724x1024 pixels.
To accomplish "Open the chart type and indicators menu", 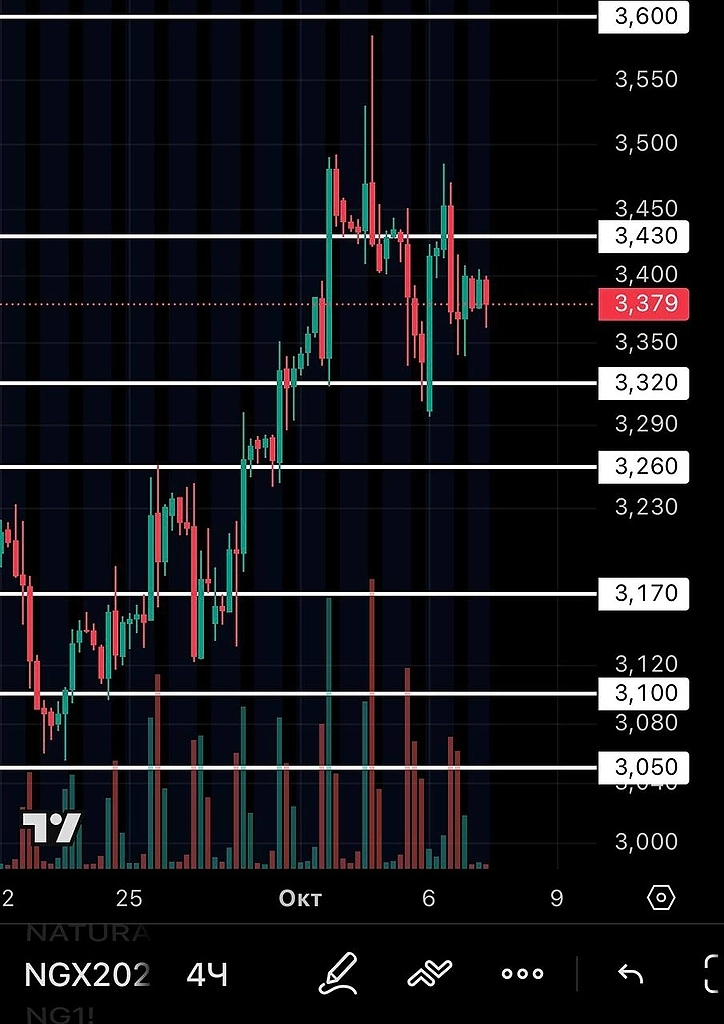I will [x=430, y=973].
